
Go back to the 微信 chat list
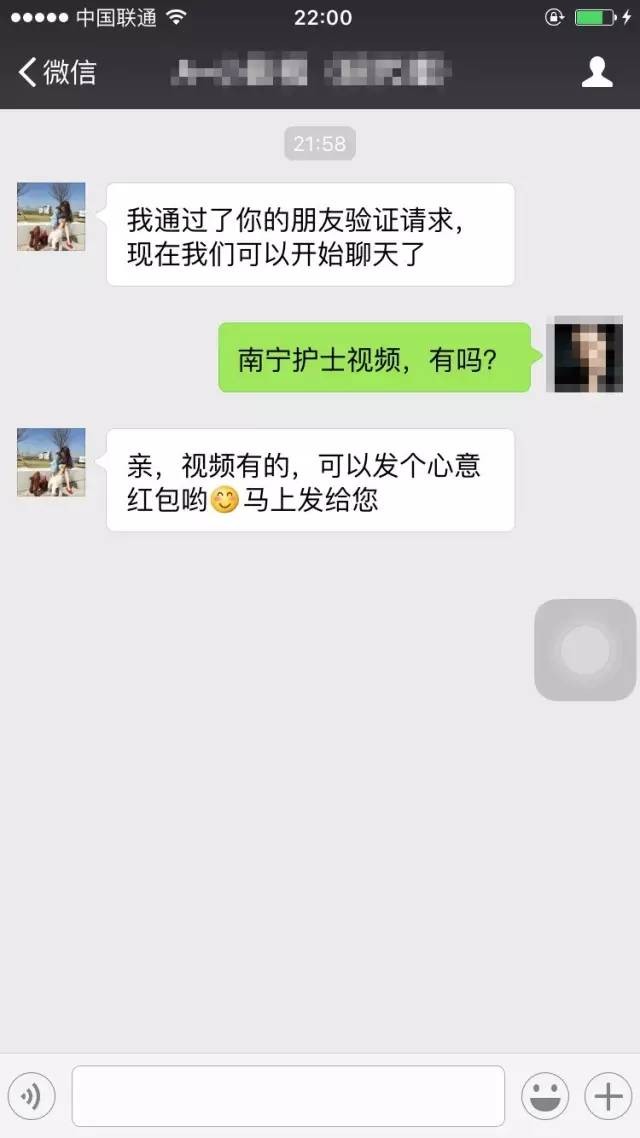[x=57, y=72]
